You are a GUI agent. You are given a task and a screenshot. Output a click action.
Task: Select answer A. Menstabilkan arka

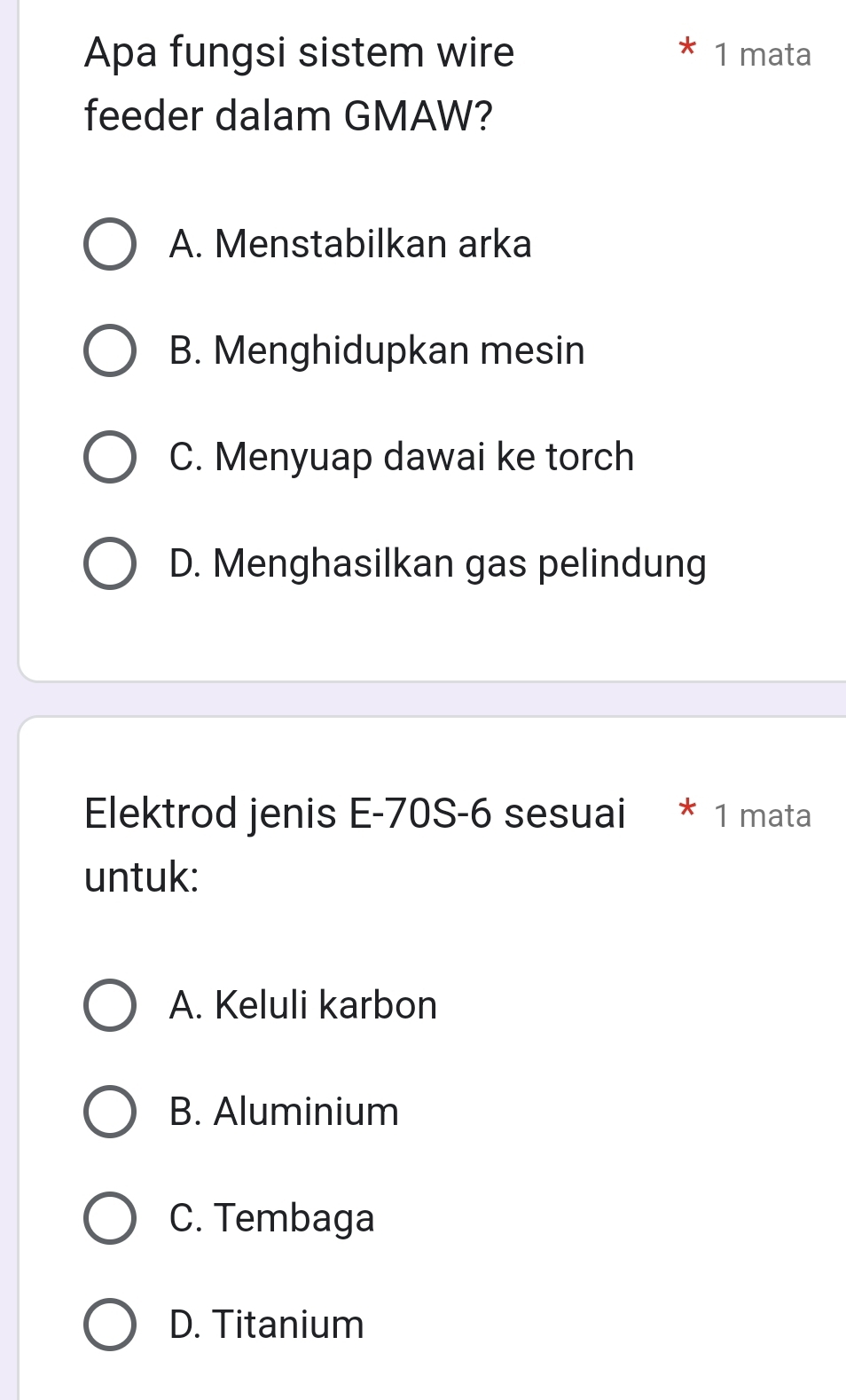110,244
